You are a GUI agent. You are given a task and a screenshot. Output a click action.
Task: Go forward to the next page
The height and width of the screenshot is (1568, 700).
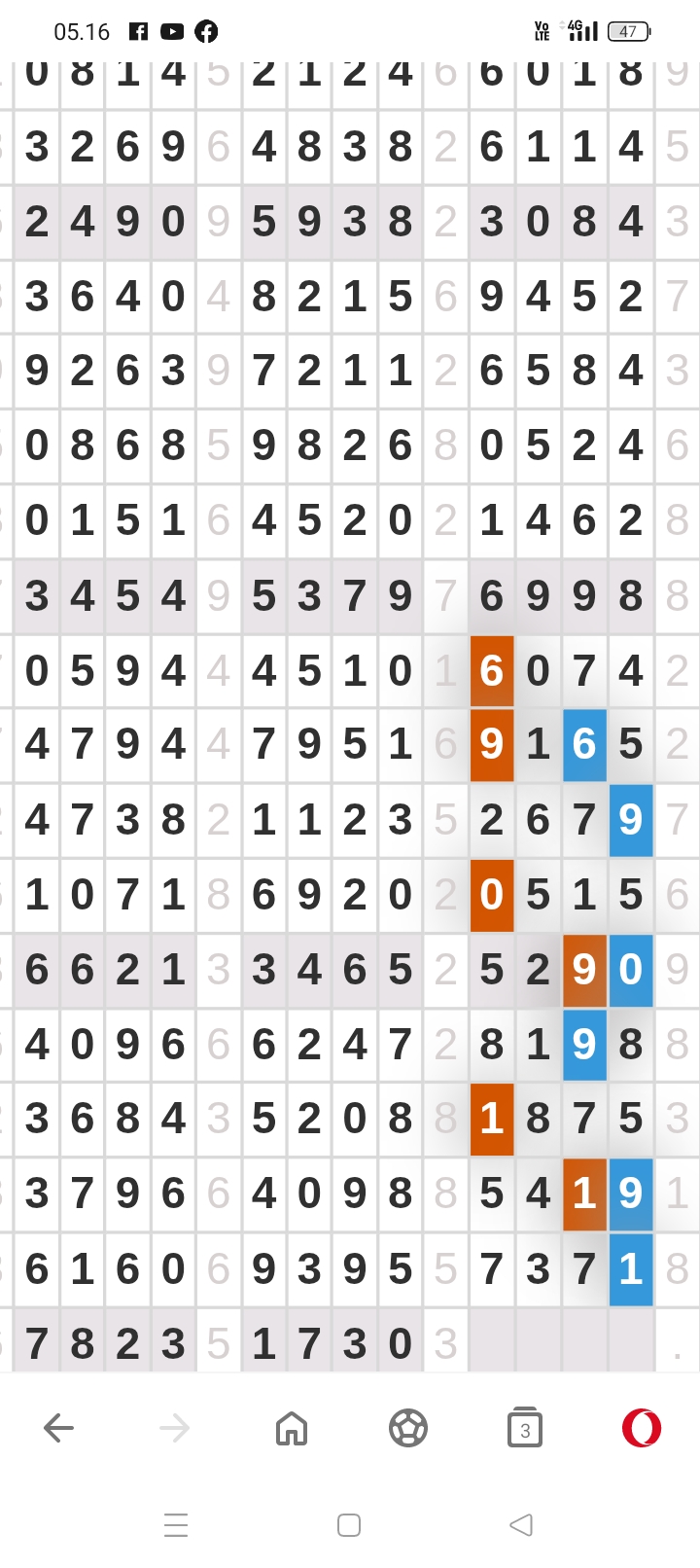(x=175, y=1428)
